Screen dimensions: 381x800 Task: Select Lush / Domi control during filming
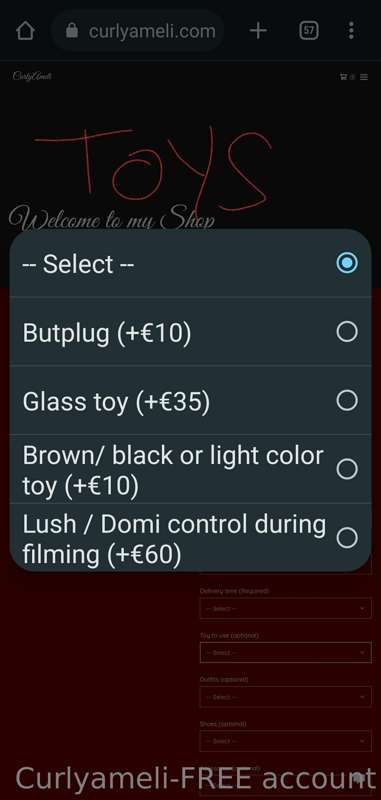[190, 537]
